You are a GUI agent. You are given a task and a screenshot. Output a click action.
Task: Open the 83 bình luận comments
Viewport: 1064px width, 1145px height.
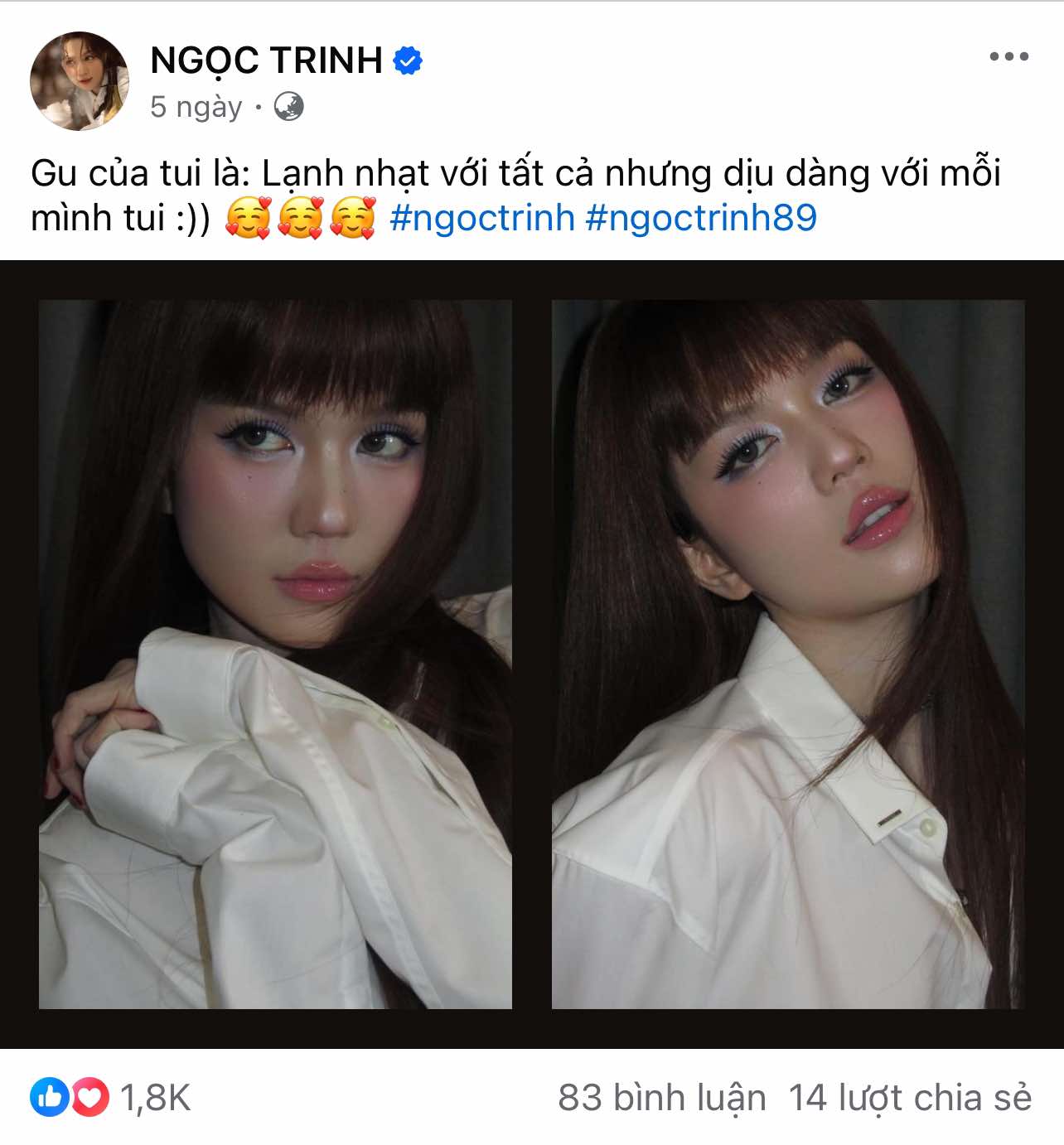click(661, 1098)
